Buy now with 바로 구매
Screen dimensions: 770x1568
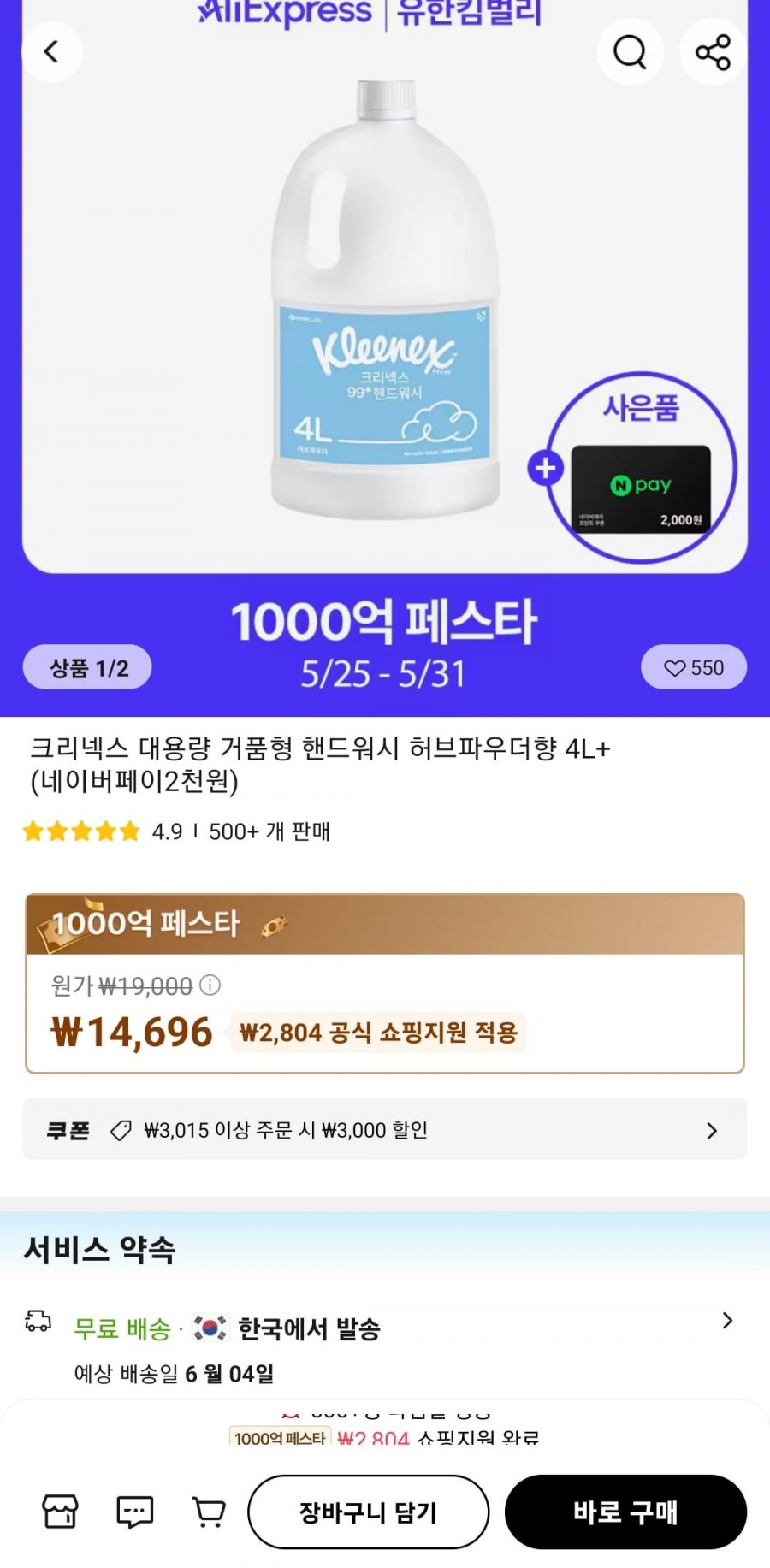625,1512
